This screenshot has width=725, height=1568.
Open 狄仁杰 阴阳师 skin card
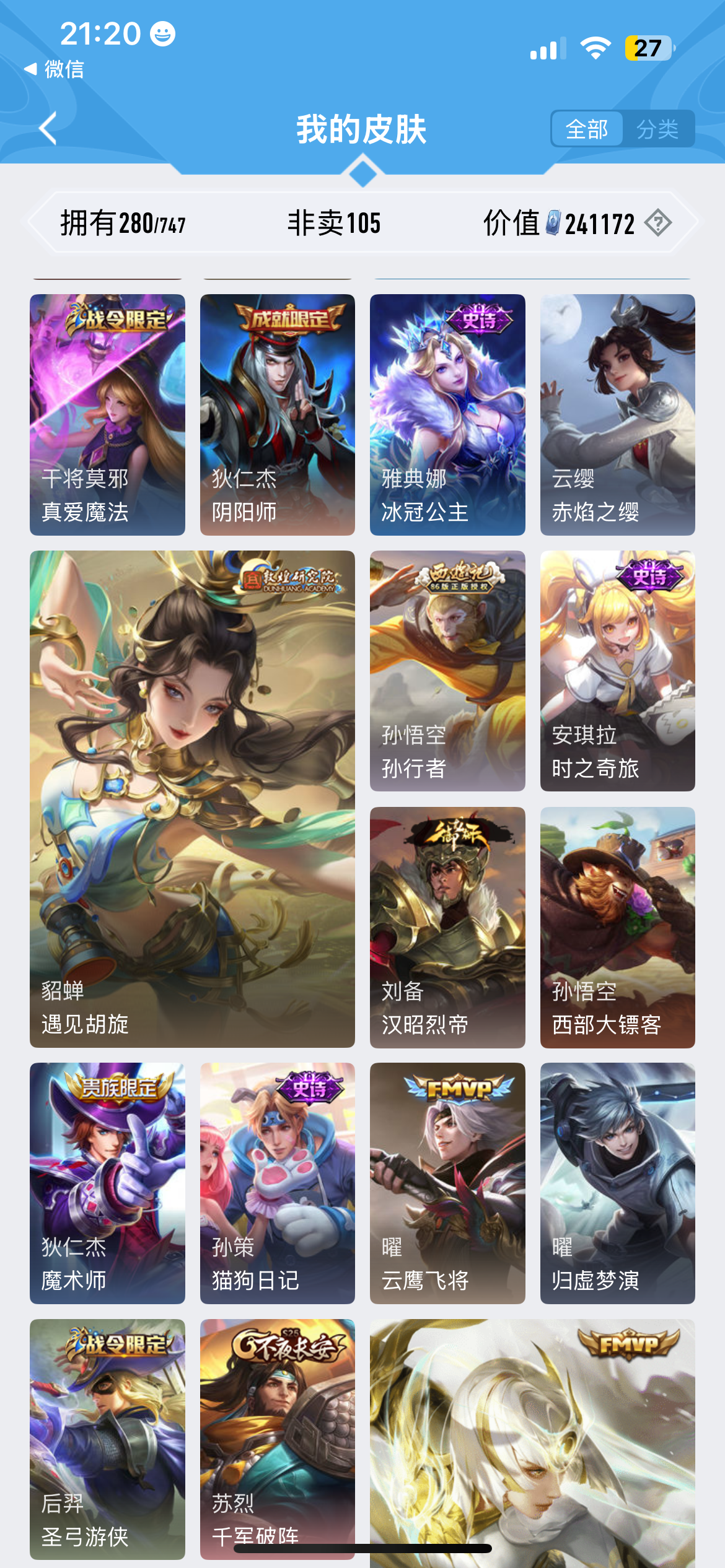277,414
